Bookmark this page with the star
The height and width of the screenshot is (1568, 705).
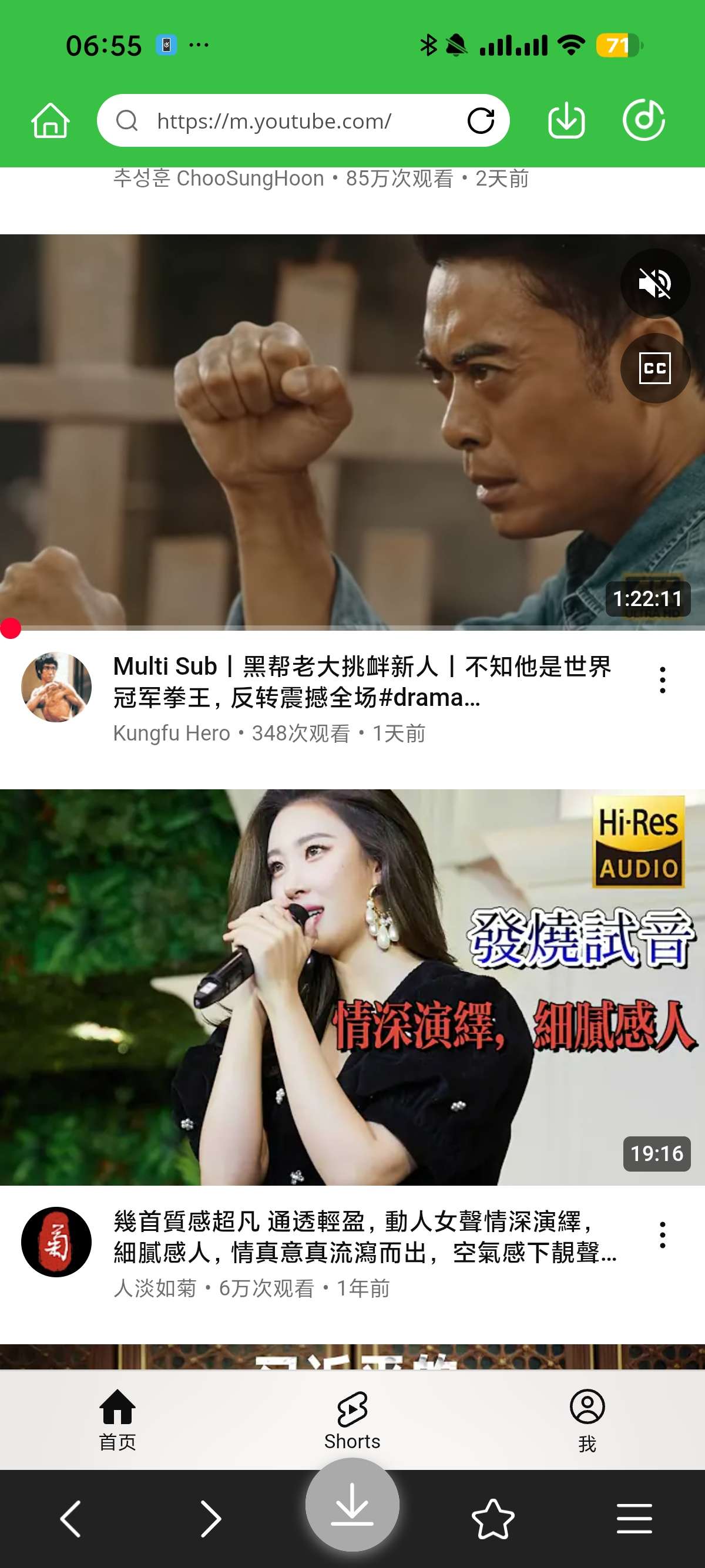tap(492, 1518)
